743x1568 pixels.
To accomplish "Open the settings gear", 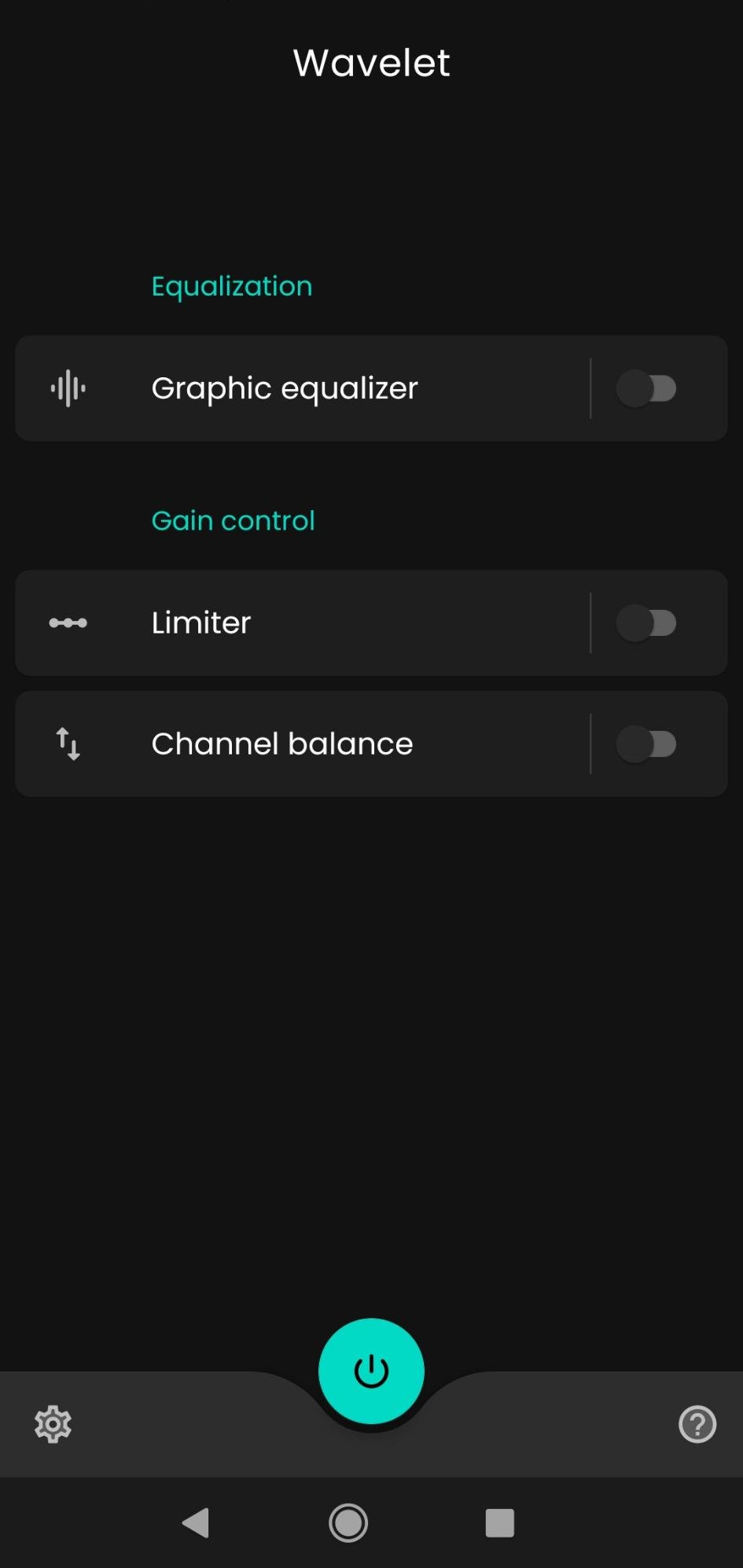I will pyautogui.click(x=52, y=1424).
